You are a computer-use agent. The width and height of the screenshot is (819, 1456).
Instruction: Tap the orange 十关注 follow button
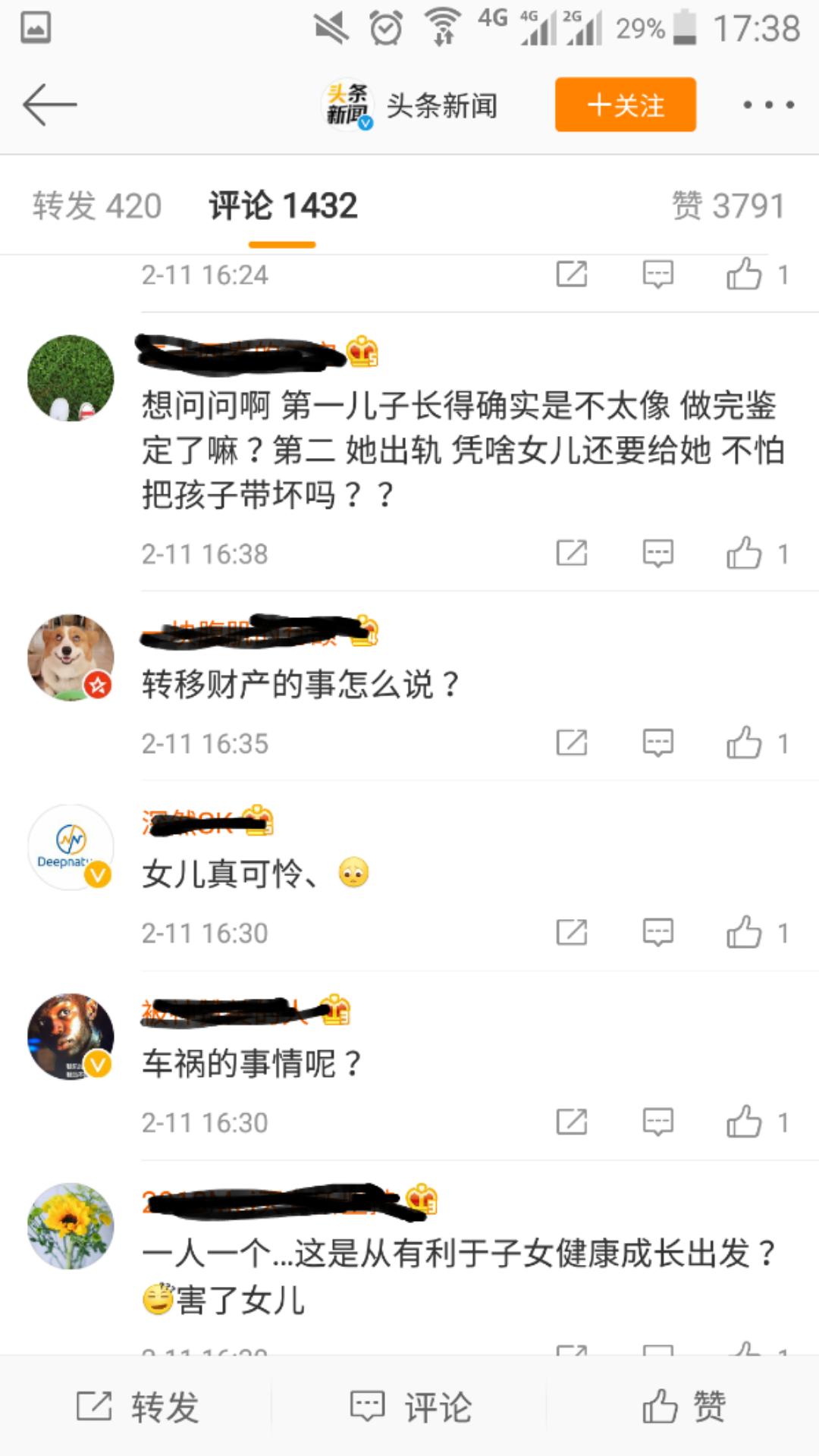click(x=625, y=105)
